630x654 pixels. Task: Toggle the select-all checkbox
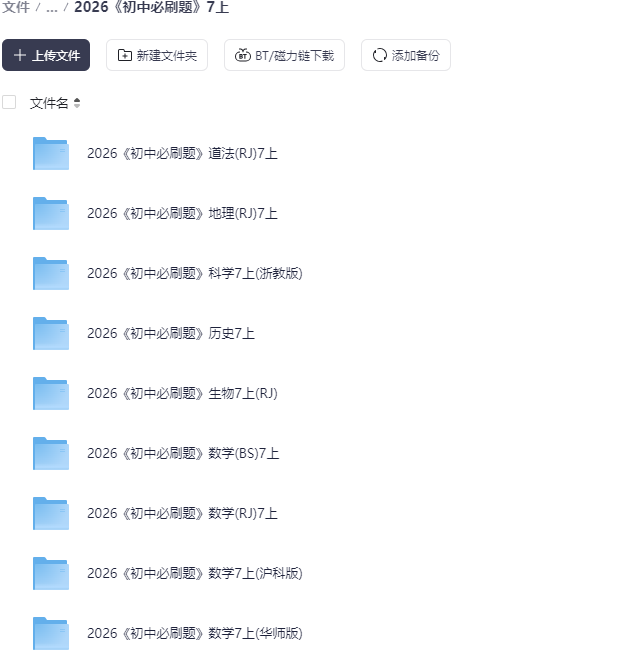(x=9, y=102)
